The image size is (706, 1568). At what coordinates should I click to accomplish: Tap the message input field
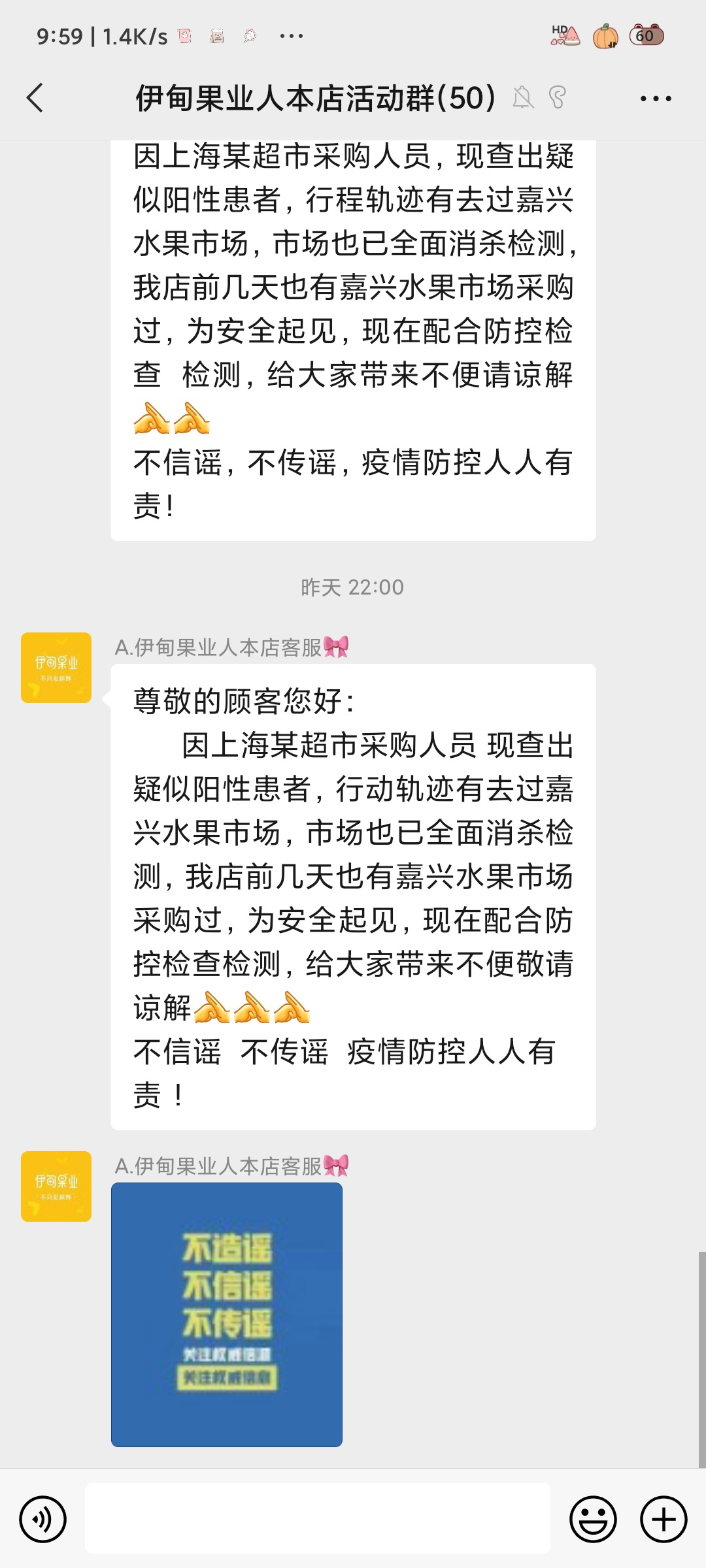(317, 1518)
